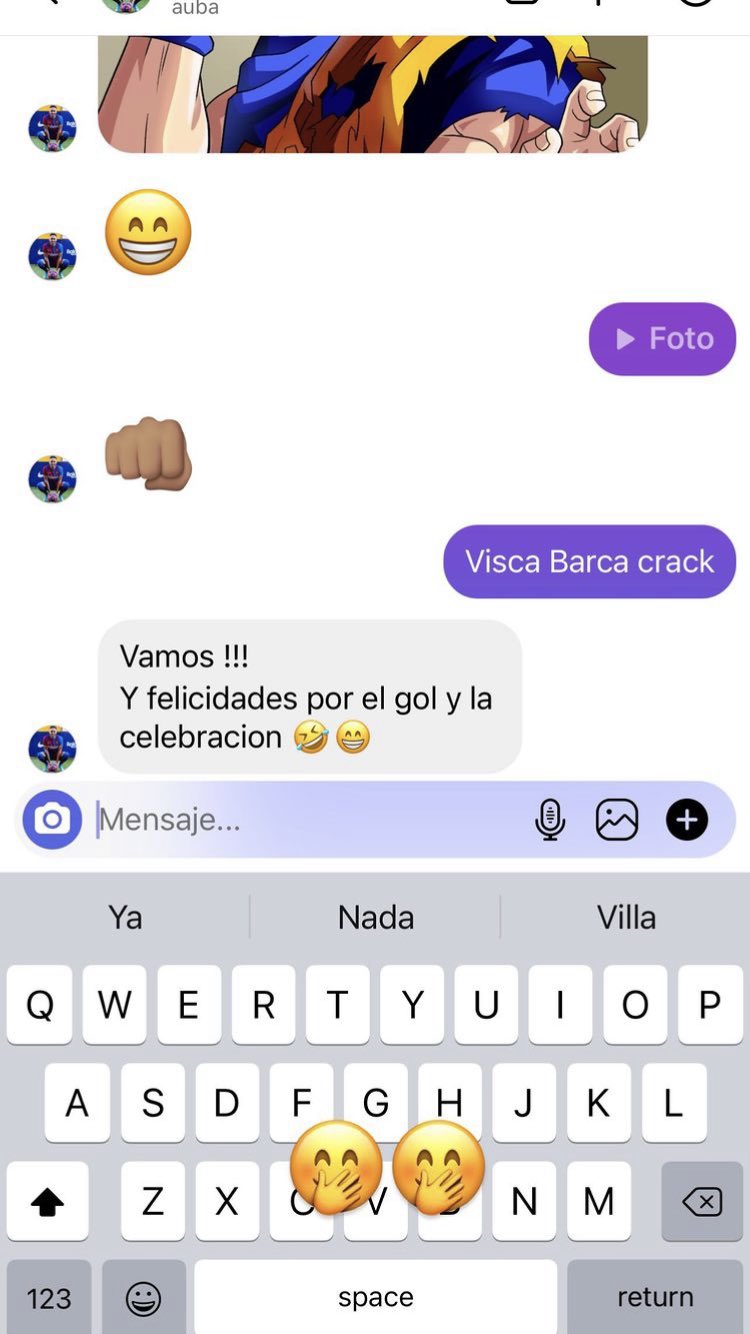Open the camera from the message bar

pos(52,820)
